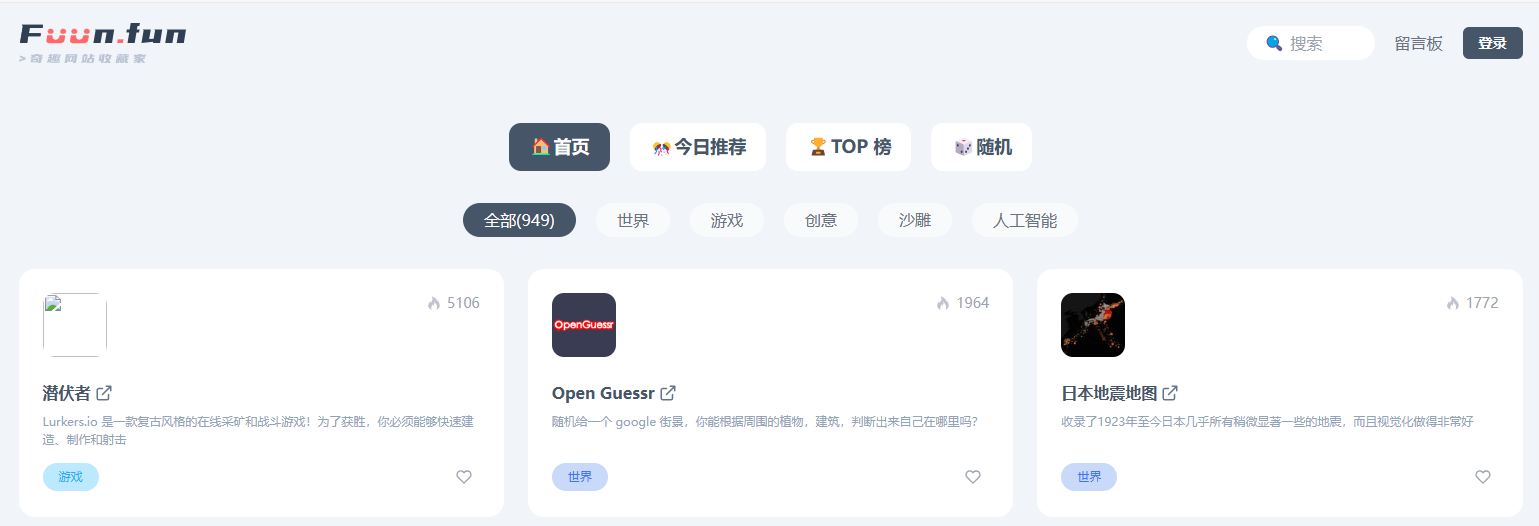Like the 潜伏者 card with heart icon

coord(464,477)
